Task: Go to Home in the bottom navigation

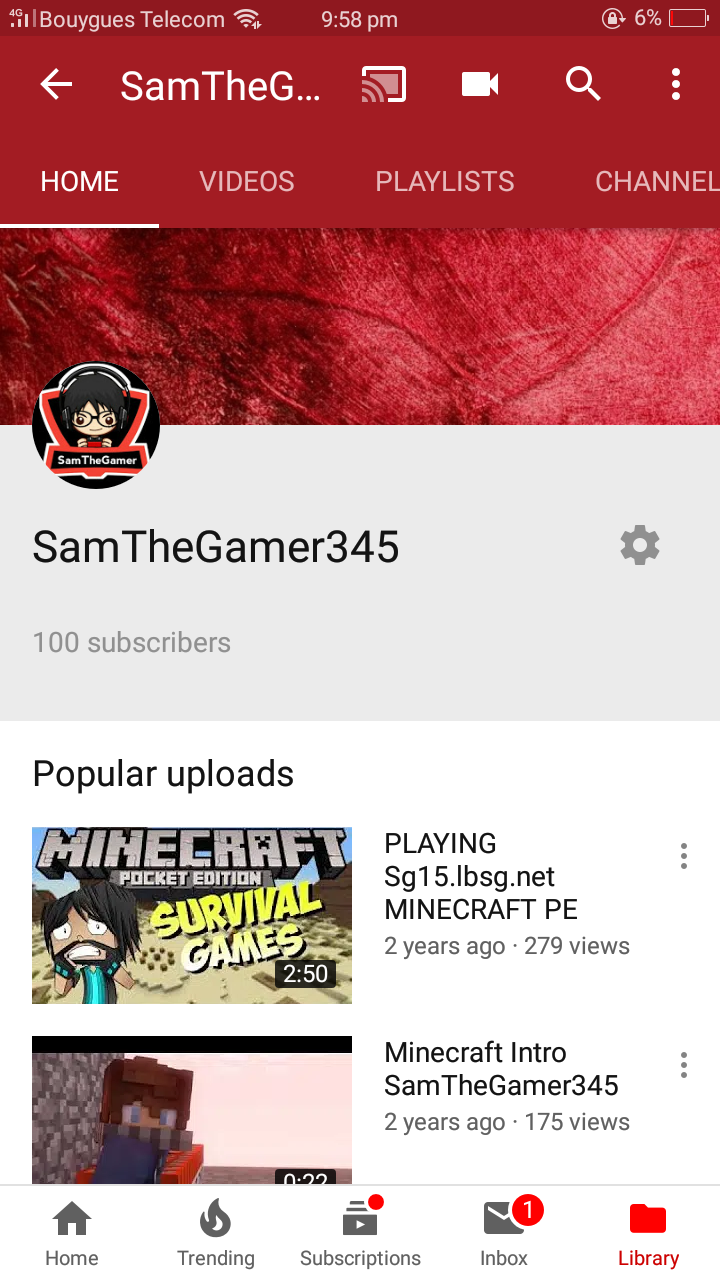Action: [x=72, y=1234]
